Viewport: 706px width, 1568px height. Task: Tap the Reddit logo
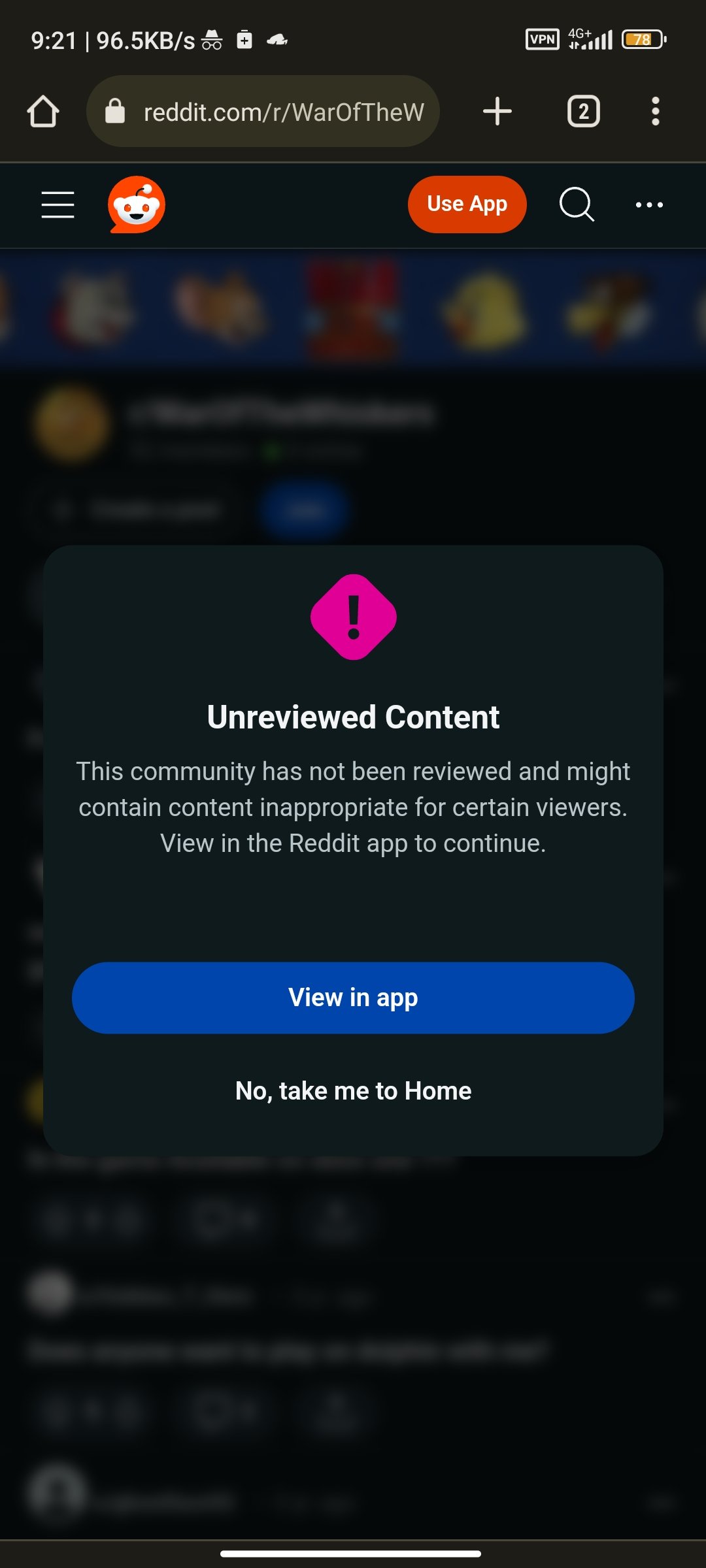pyautogui.click(x=137, y=204)
